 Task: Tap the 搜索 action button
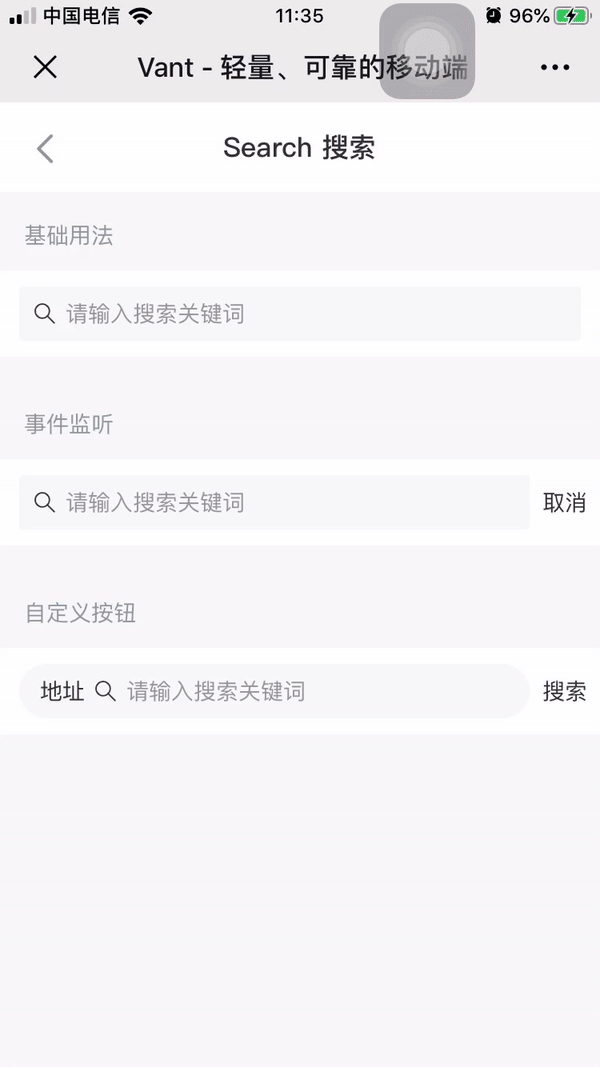(564, 691)
